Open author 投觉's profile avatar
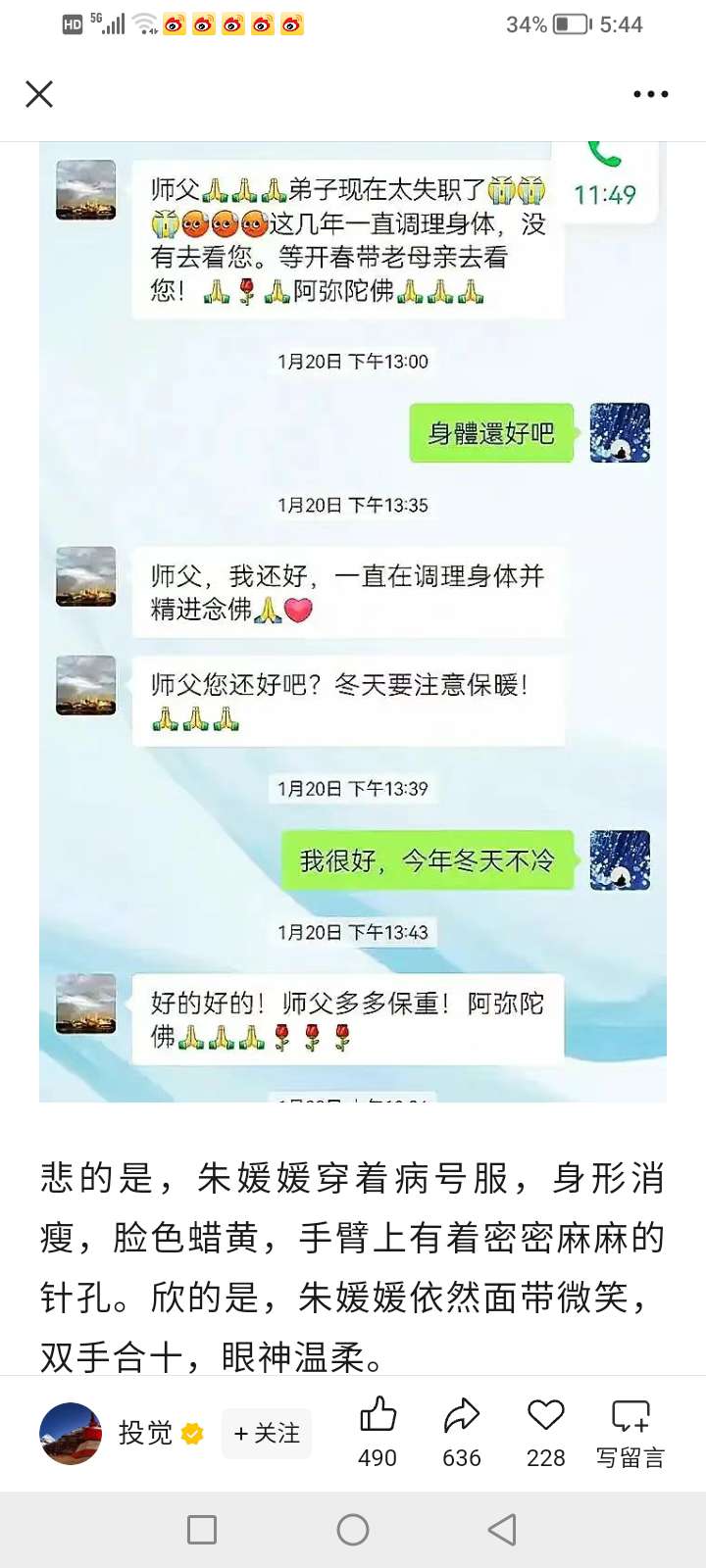Image resolution: width=706 pixels, height=1568 pixels. pyautogui.click(x=71, y=1433)
